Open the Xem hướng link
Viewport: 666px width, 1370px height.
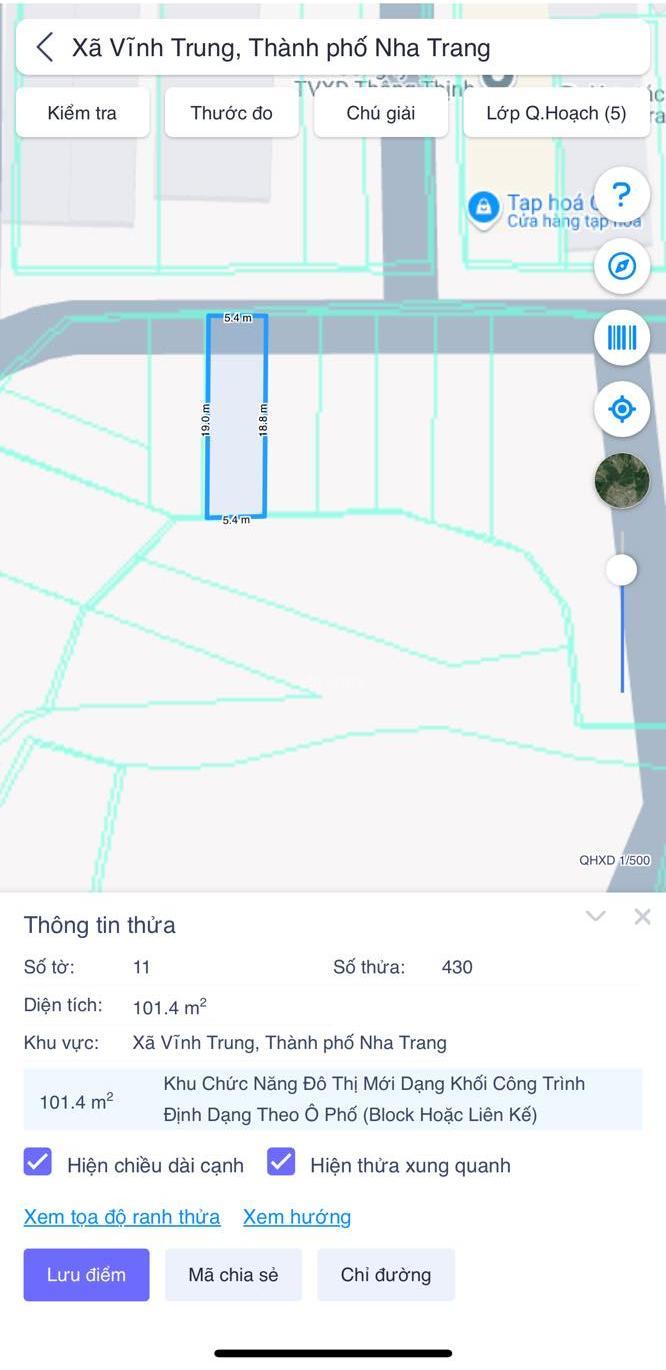click(296, 1217)
